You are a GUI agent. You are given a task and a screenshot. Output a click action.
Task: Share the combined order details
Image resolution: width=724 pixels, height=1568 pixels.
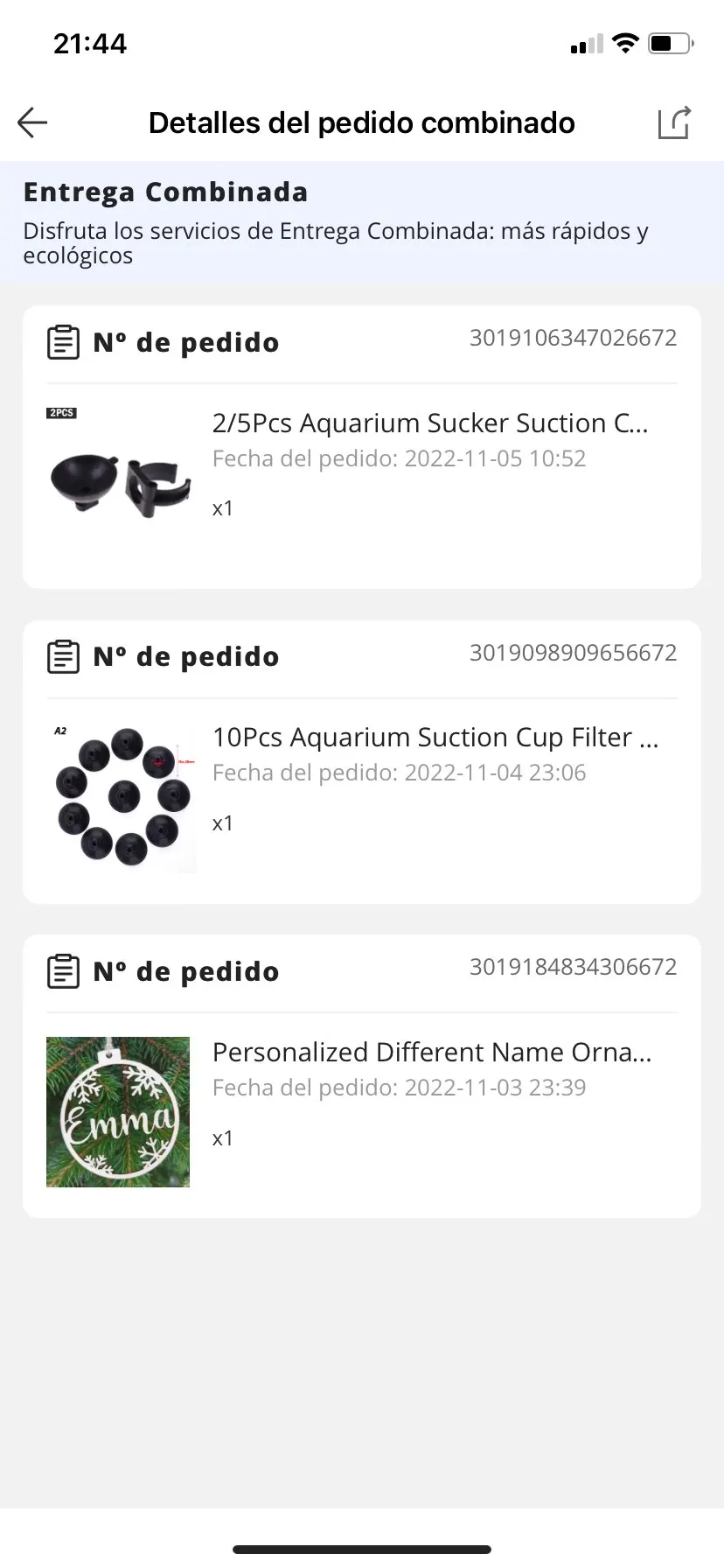pos(674,122)
